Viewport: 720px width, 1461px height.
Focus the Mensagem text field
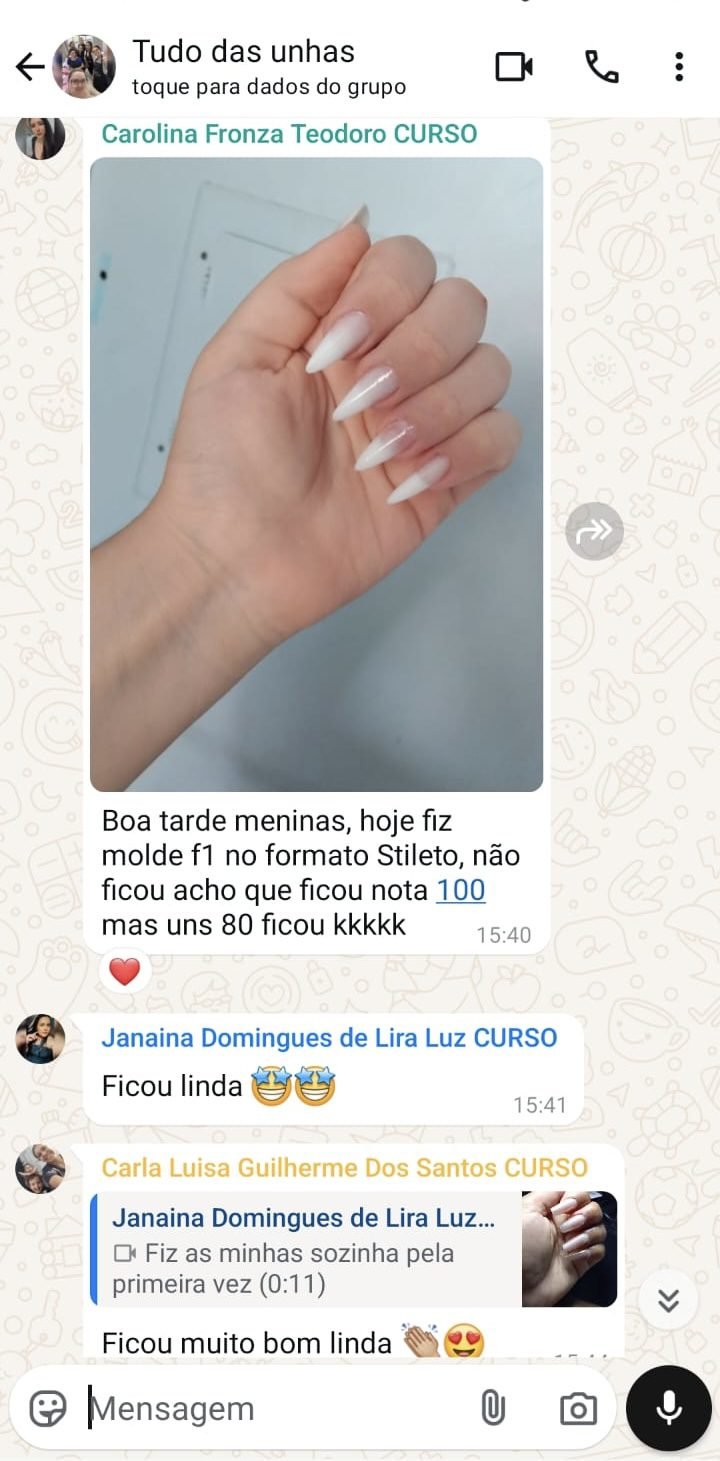point(270,1408)
